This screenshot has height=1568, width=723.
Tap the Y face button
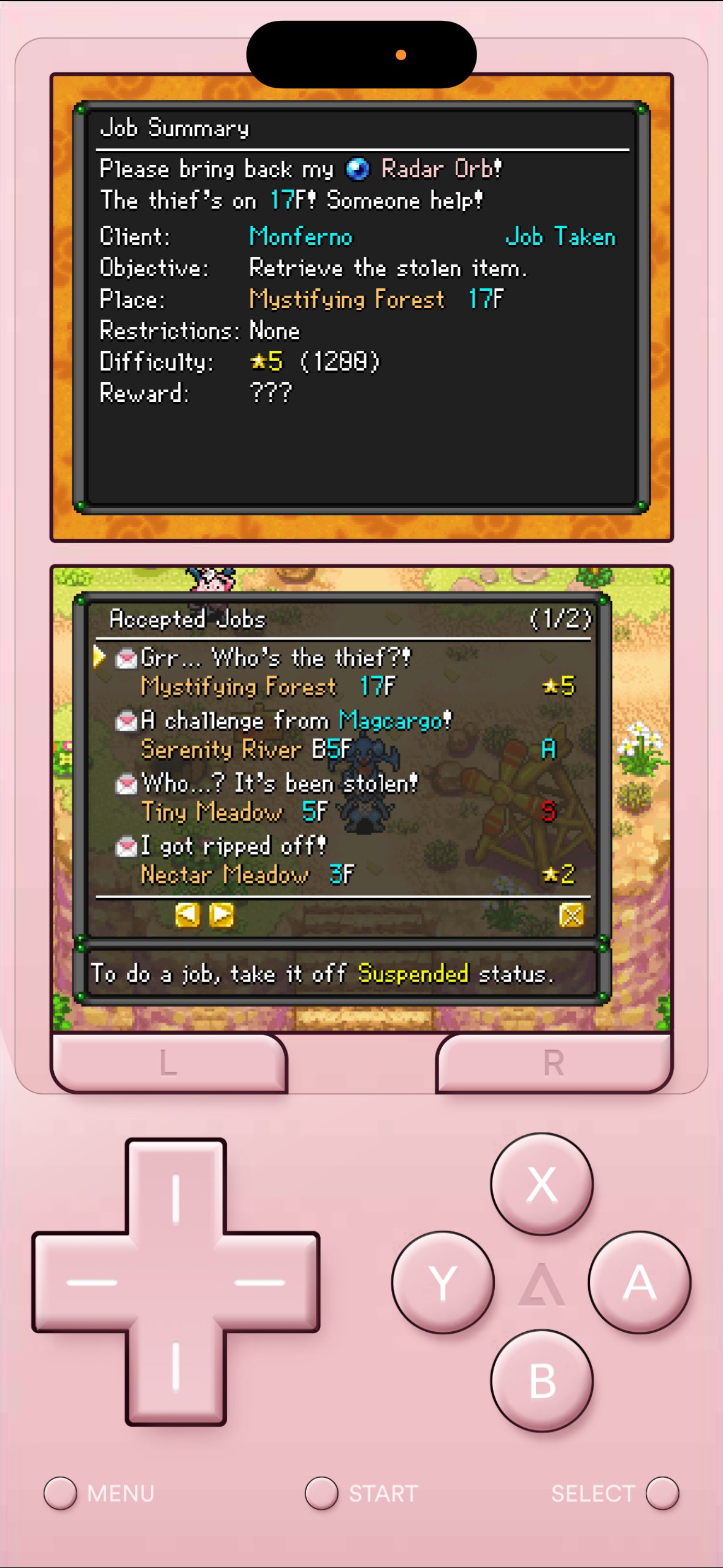[x=443, y=1282]
